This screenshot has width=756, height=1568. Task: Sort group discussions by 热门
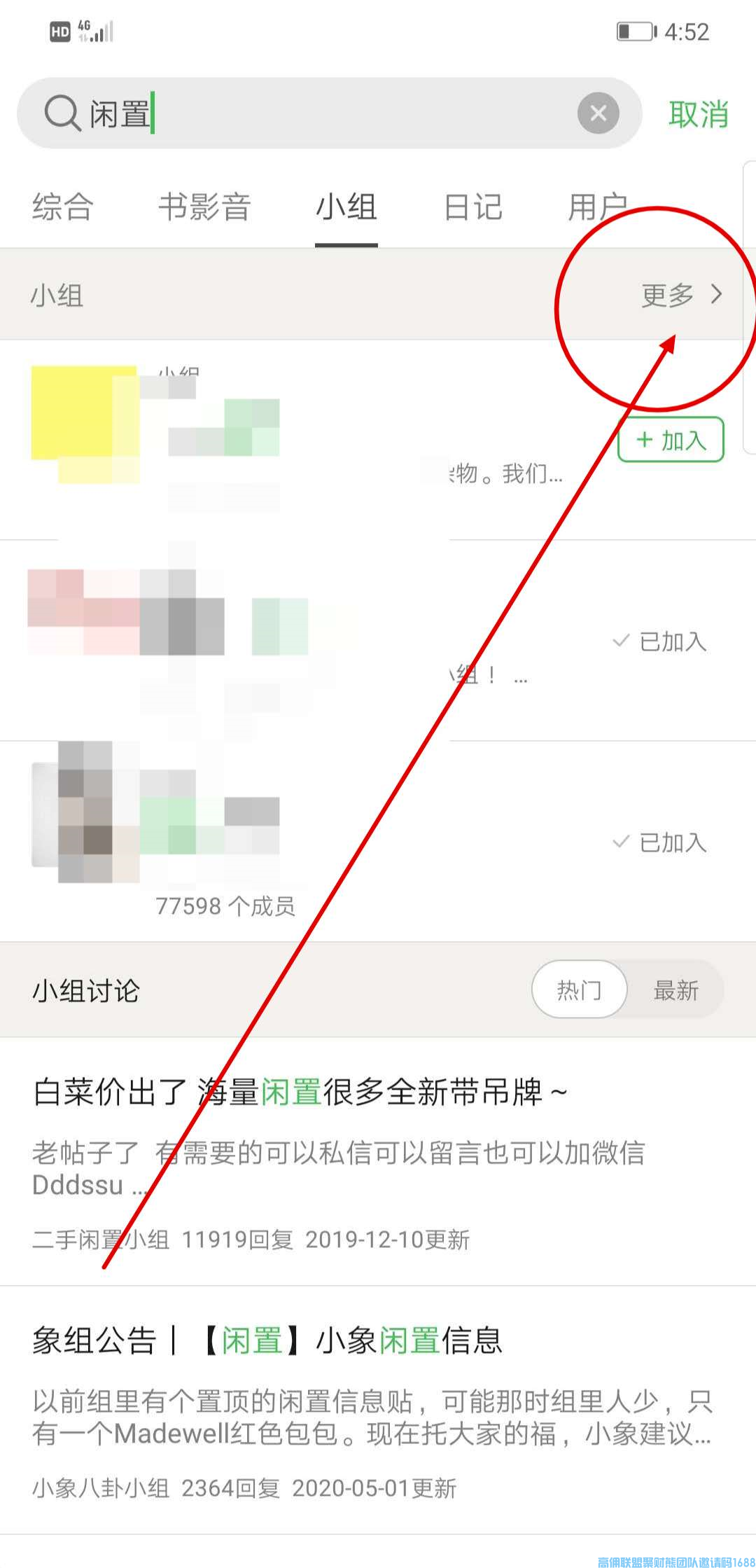click(579, 990)
